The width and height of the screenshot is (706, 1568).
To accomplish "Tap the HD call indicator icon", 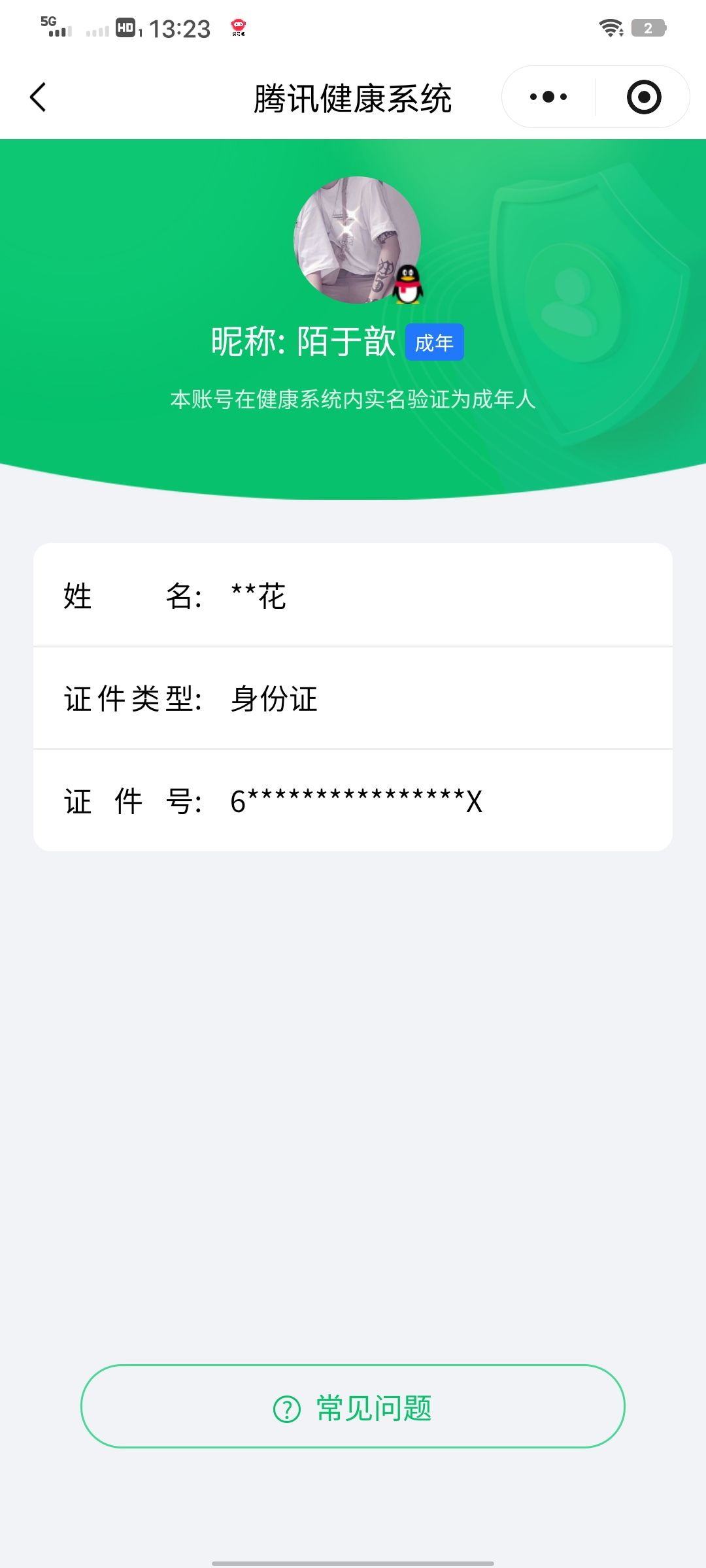I will coord(126,29).
